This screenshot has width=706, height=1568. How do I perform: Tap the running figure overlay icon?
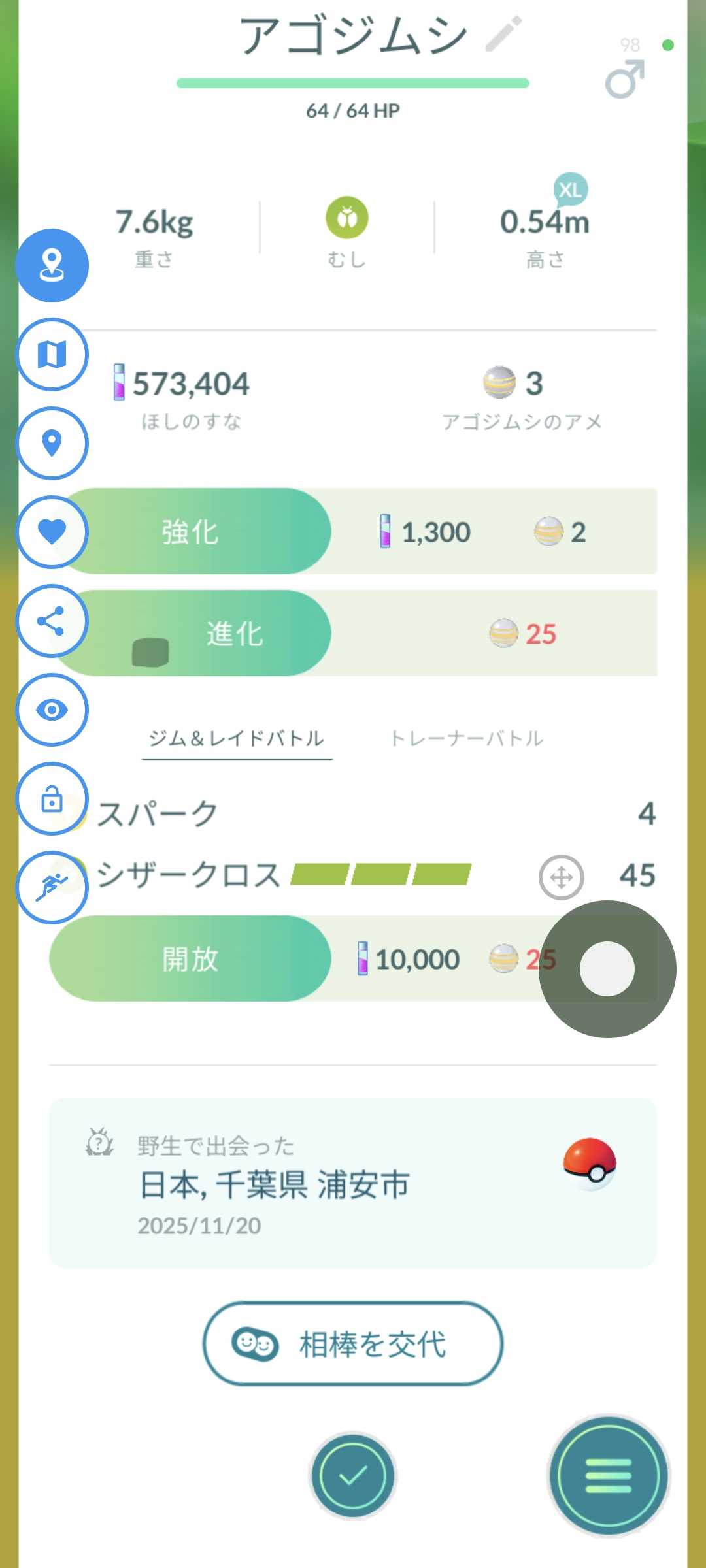pos(52,887)
